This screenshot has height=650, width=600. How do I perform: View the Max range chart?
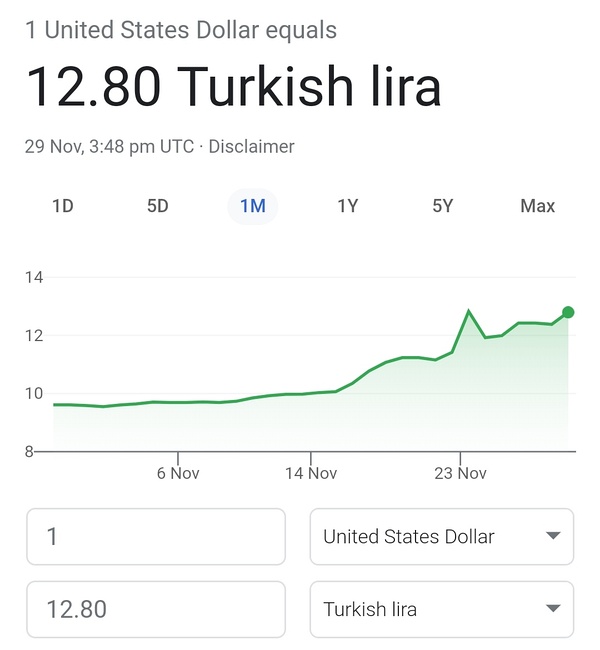[537, 206]
